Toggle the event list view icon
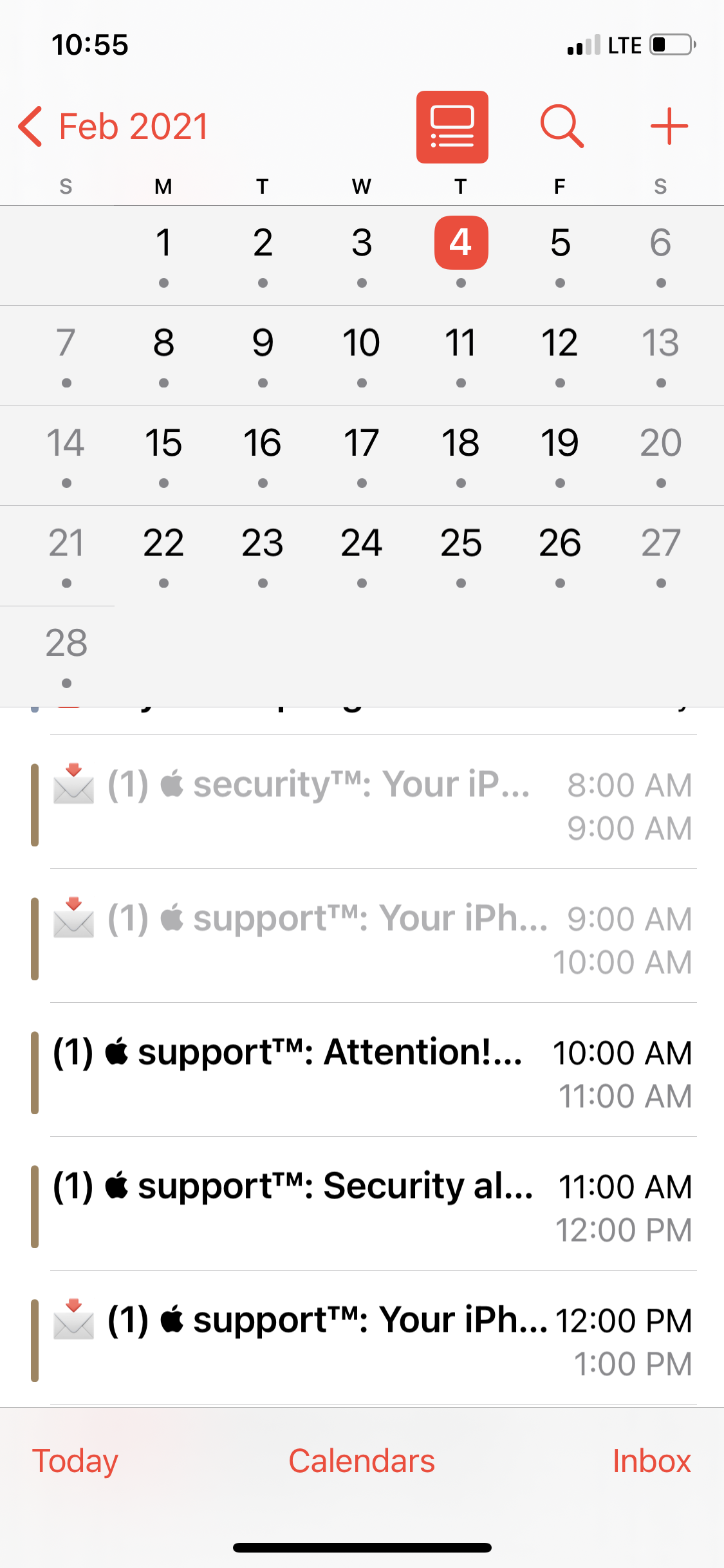 [x=452, y=127]
